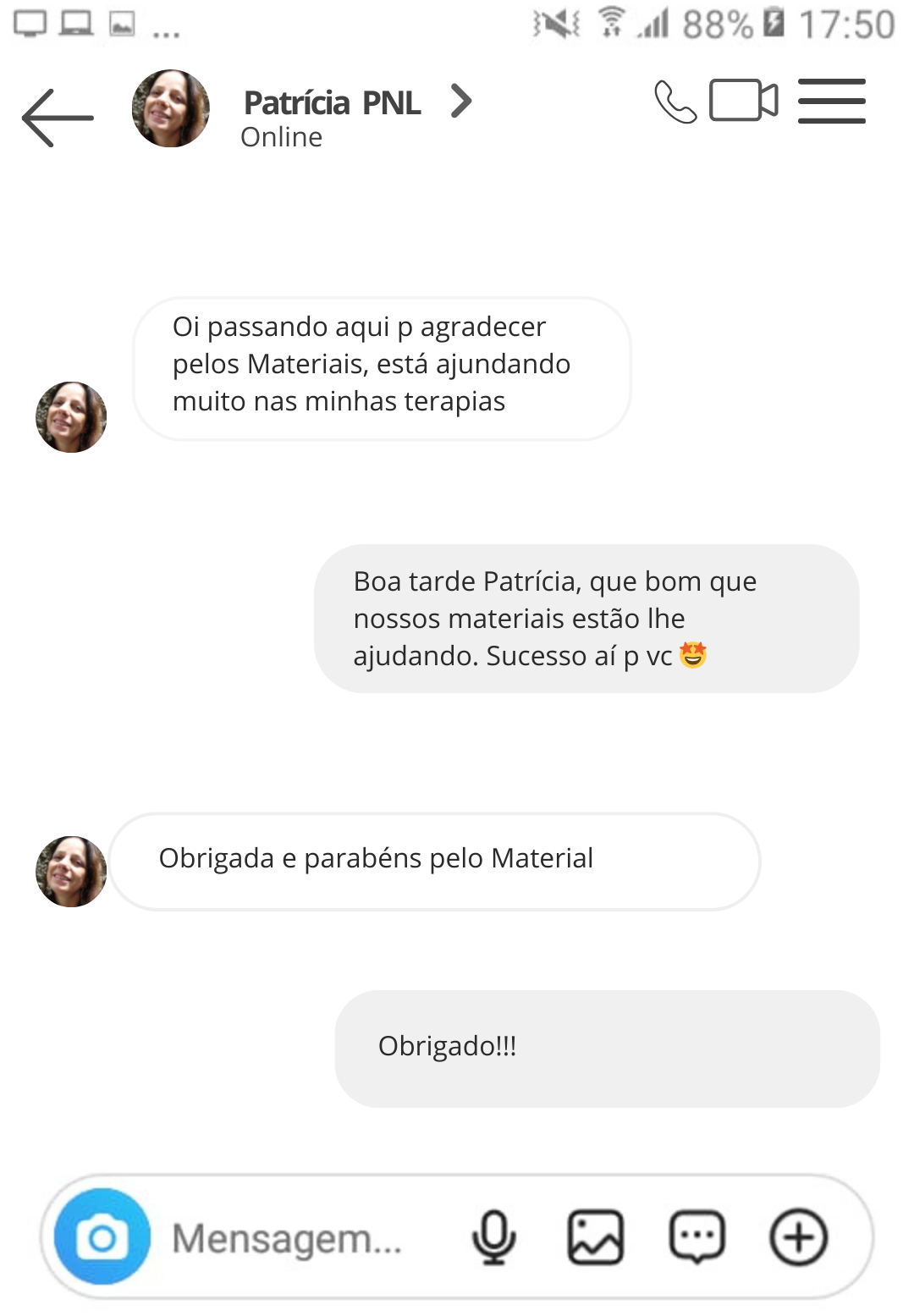Open the camera from message bar
The height and width of the screenshot is (1316, 914).
tap(102, 1237)
